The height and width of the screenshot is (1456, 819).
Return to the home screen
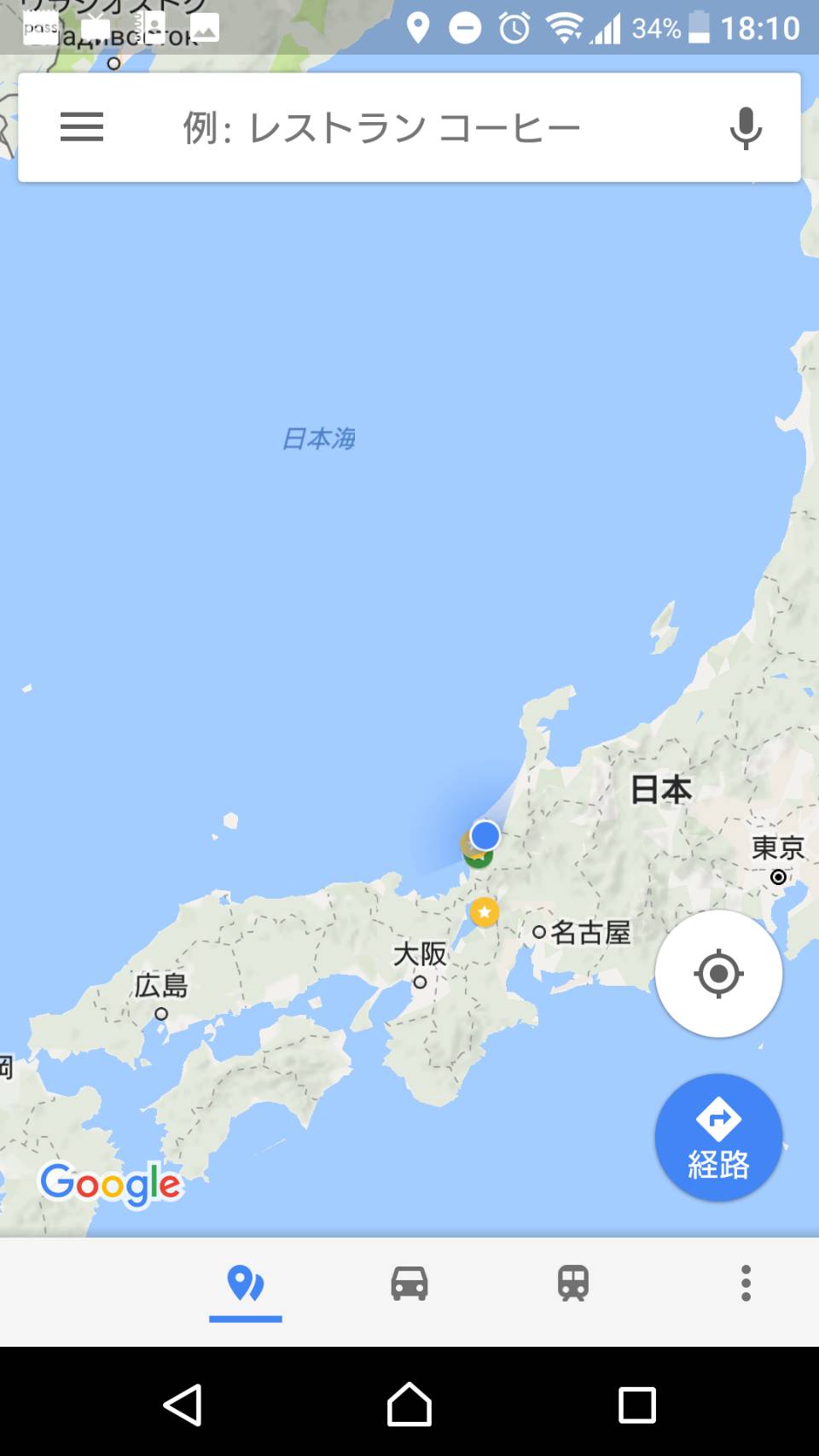(409, 1405)
